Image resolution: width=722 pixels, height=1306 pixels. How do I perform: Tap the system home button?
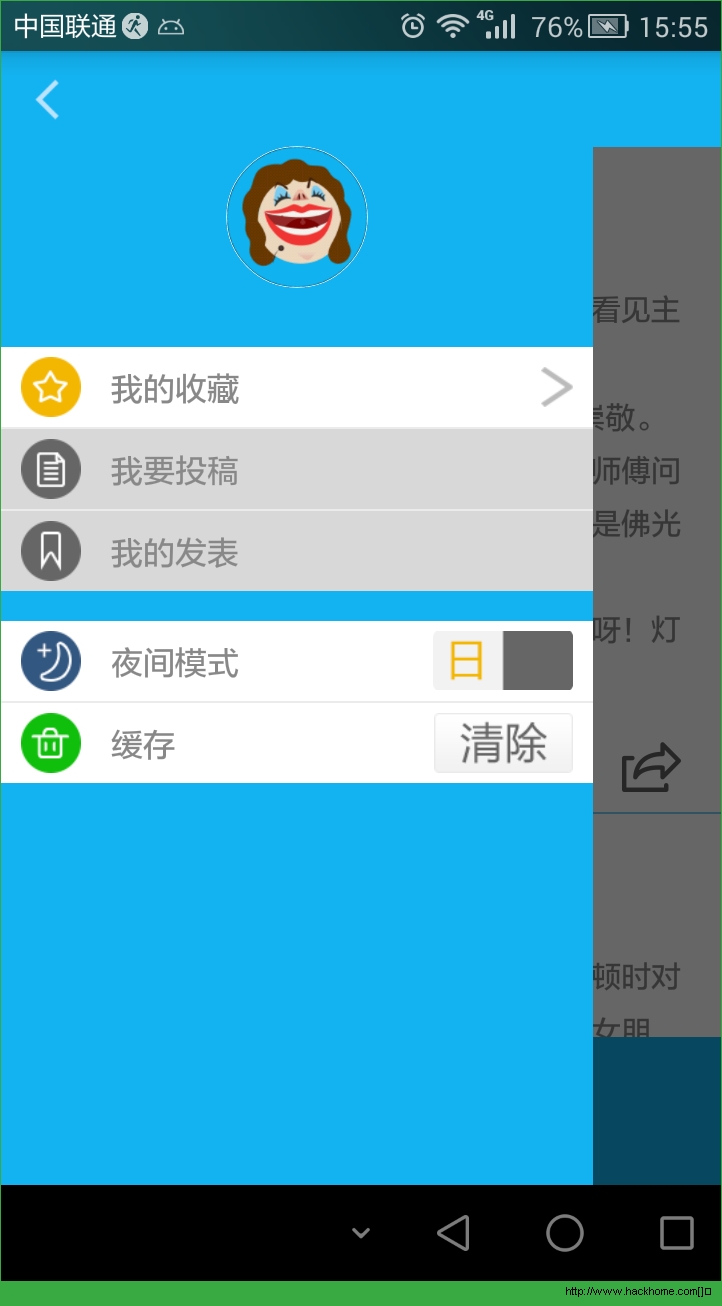565,1233
